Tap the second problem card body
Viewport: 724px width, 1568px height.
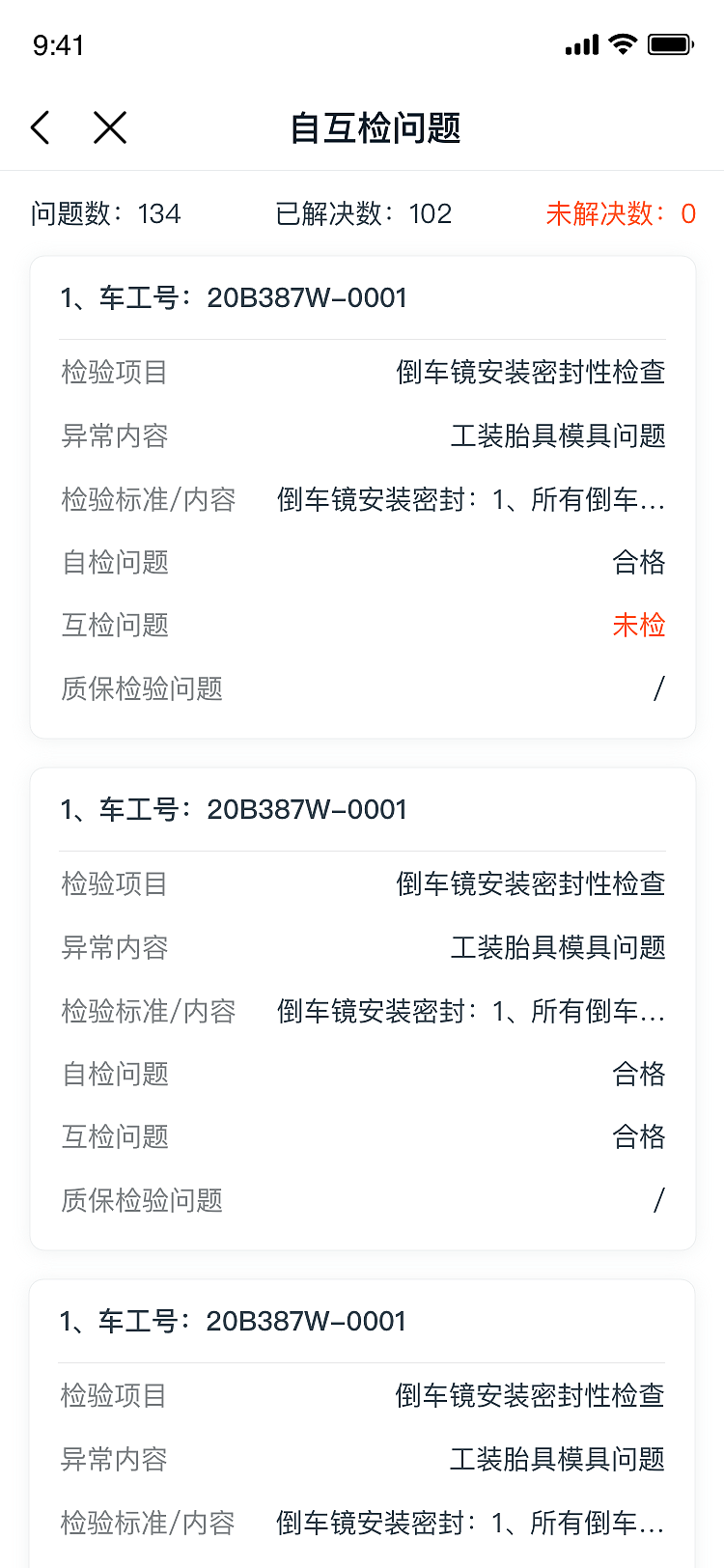362,1009
